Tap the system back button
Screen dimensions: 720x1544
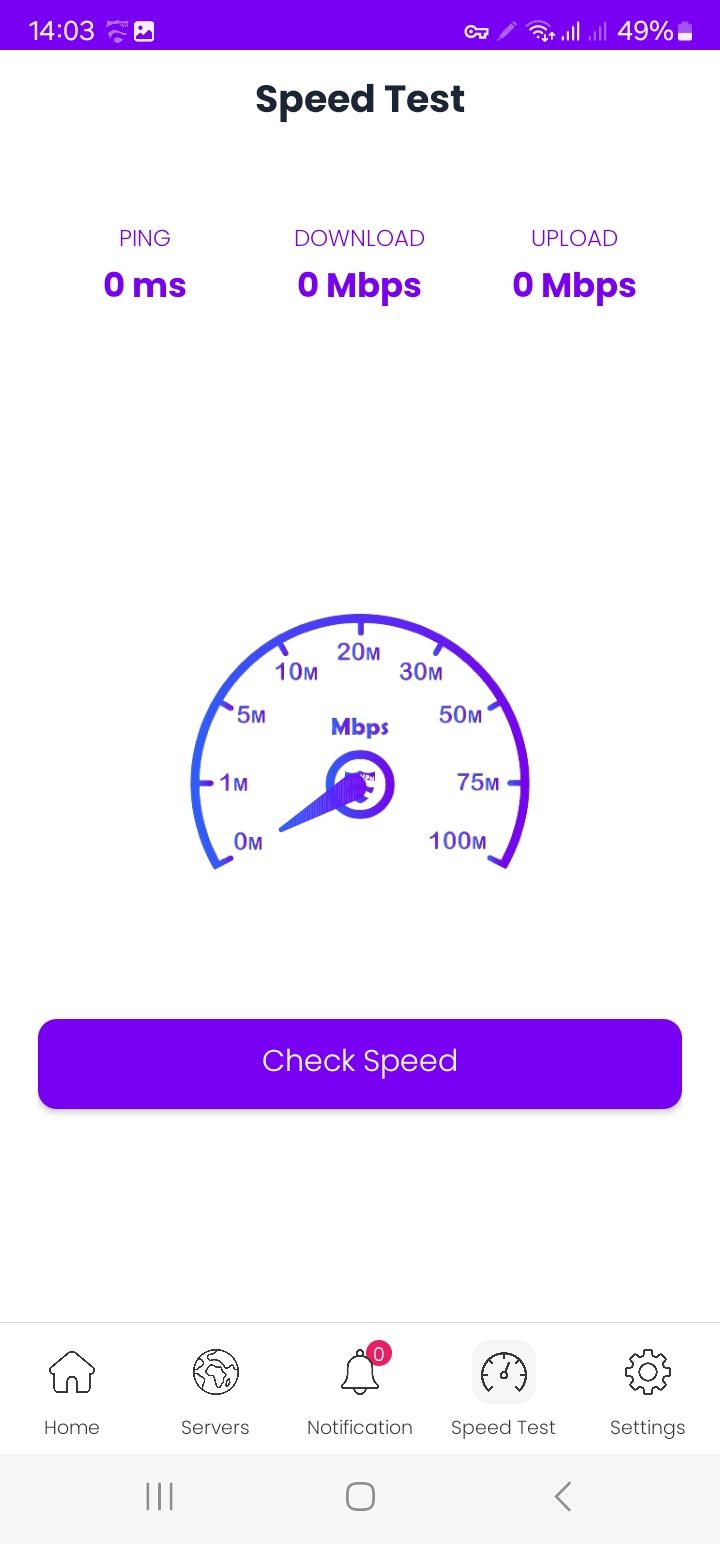point(562,1497)
